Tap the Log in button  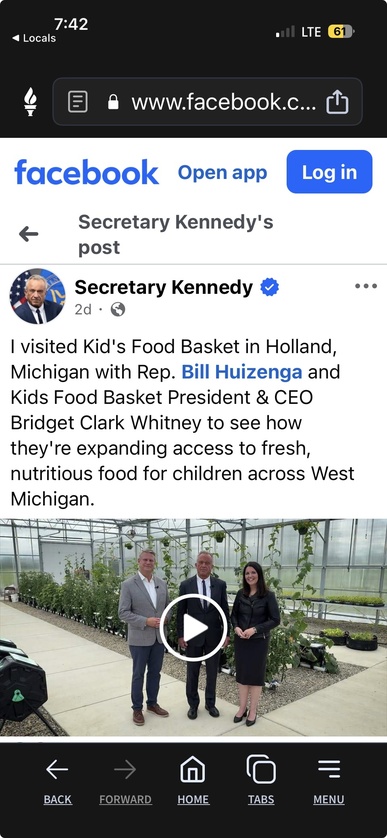pyautogui.click(x=329, y=172)
